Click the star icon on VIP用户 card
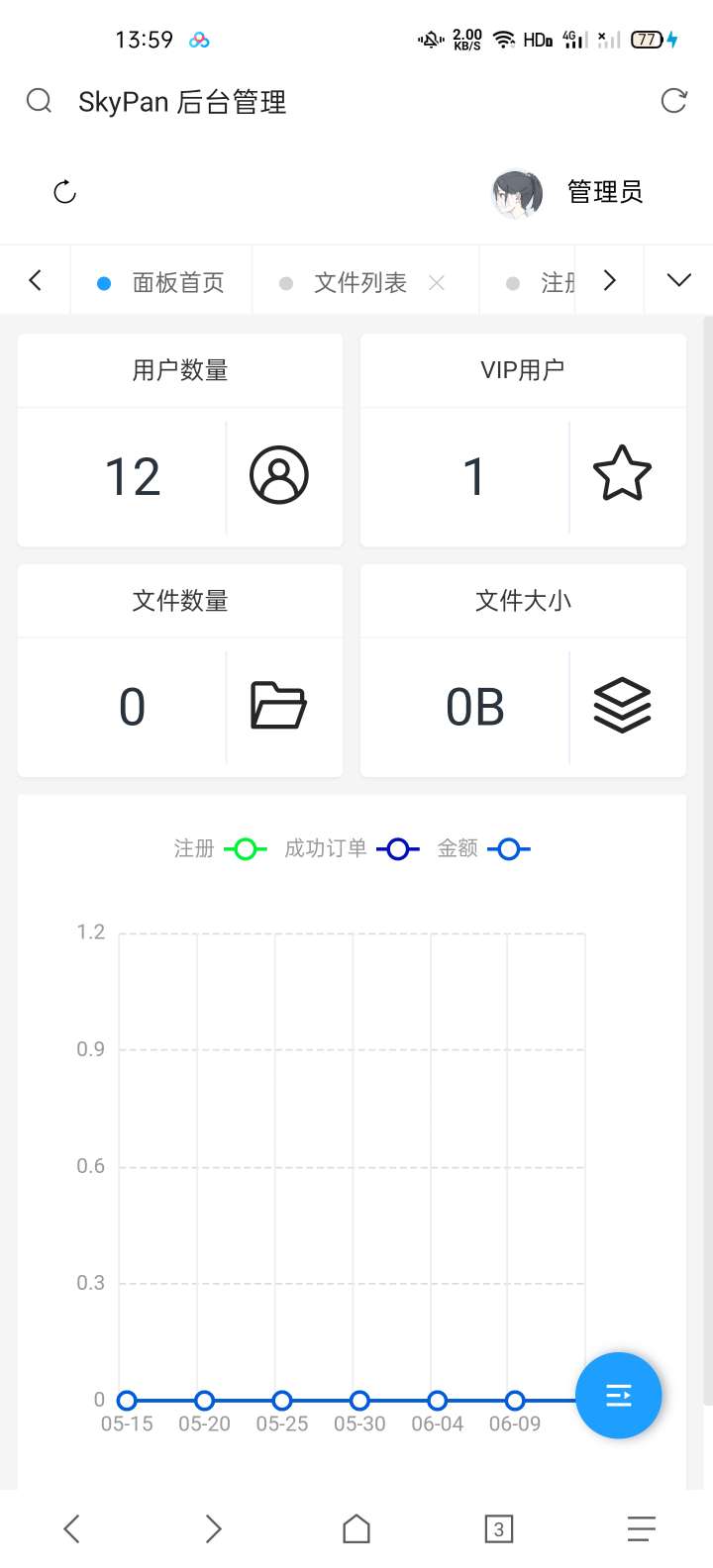 (x=623, y=473)
